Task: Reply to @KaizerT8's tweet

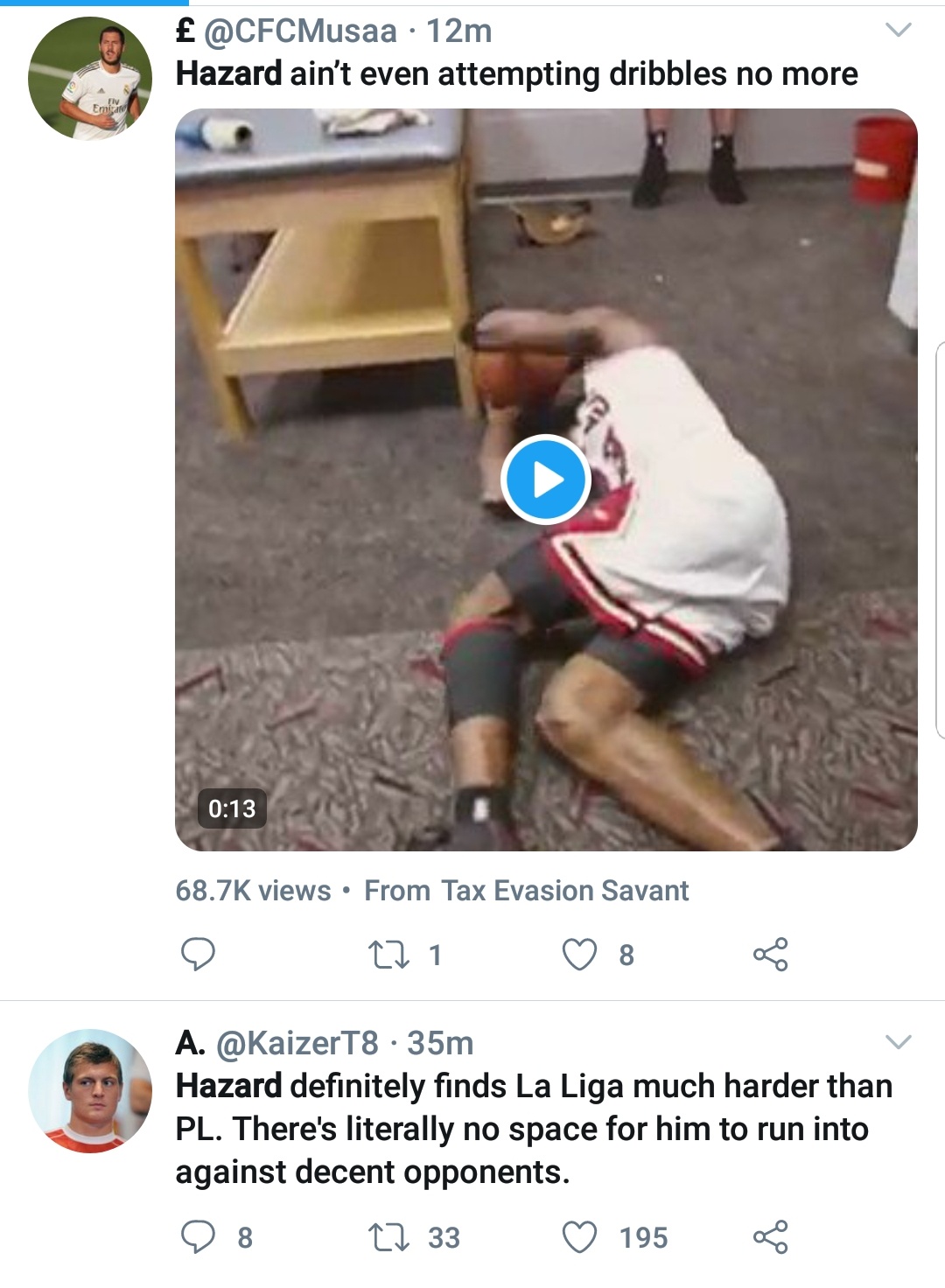Action: tap(198, 1237)
